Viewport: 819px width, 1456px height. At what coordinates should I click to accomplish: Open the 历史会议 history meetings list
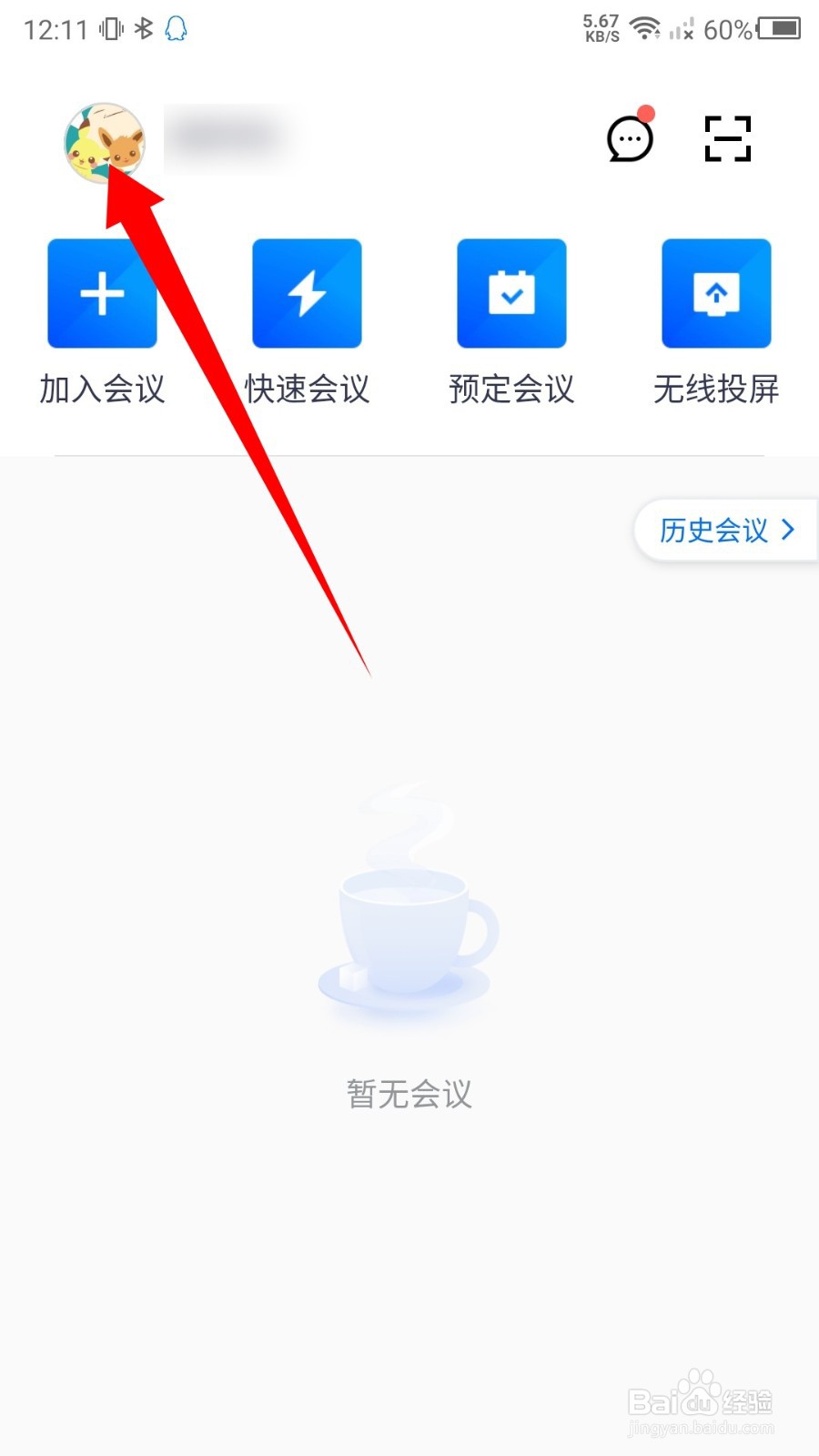pos(714,531)
